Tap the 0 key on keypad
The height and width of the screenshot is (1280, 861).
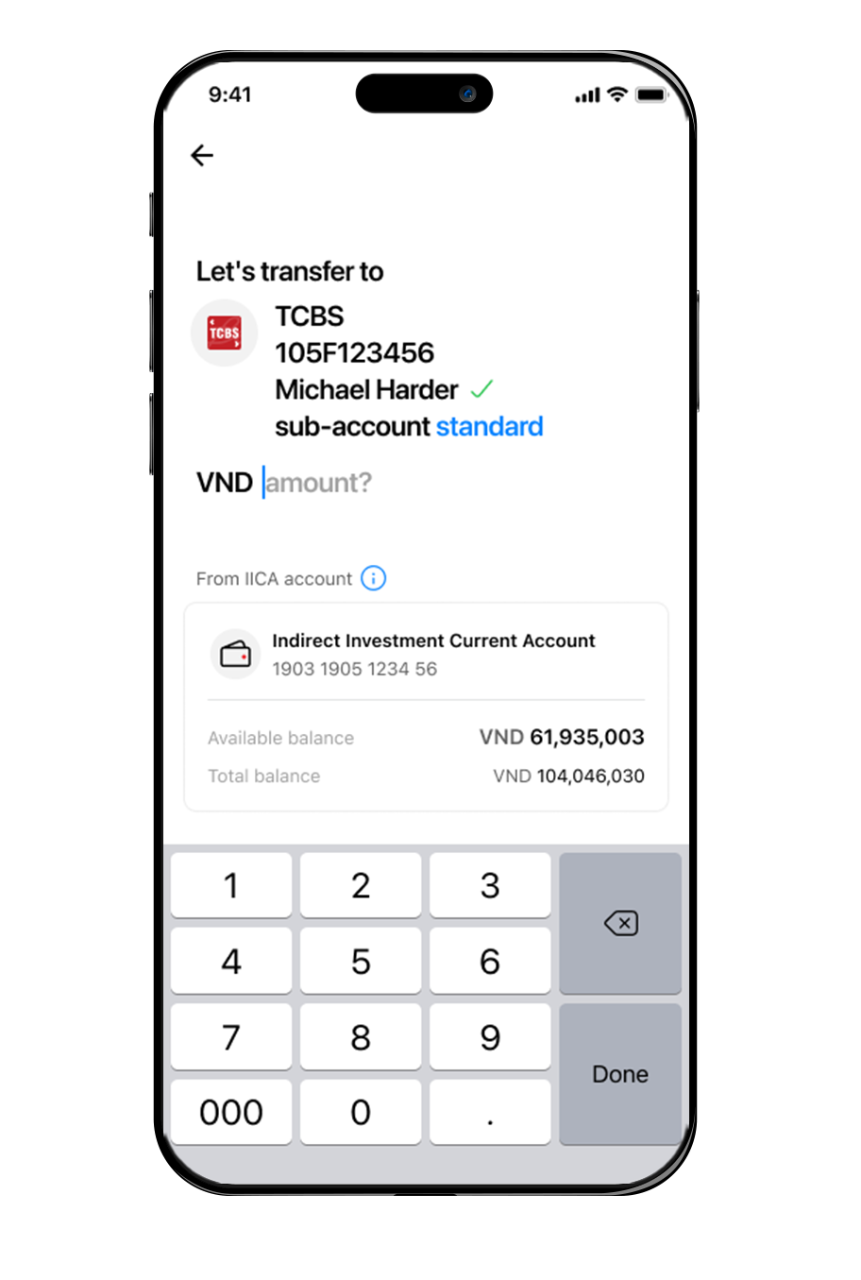tap(360, 1112)
